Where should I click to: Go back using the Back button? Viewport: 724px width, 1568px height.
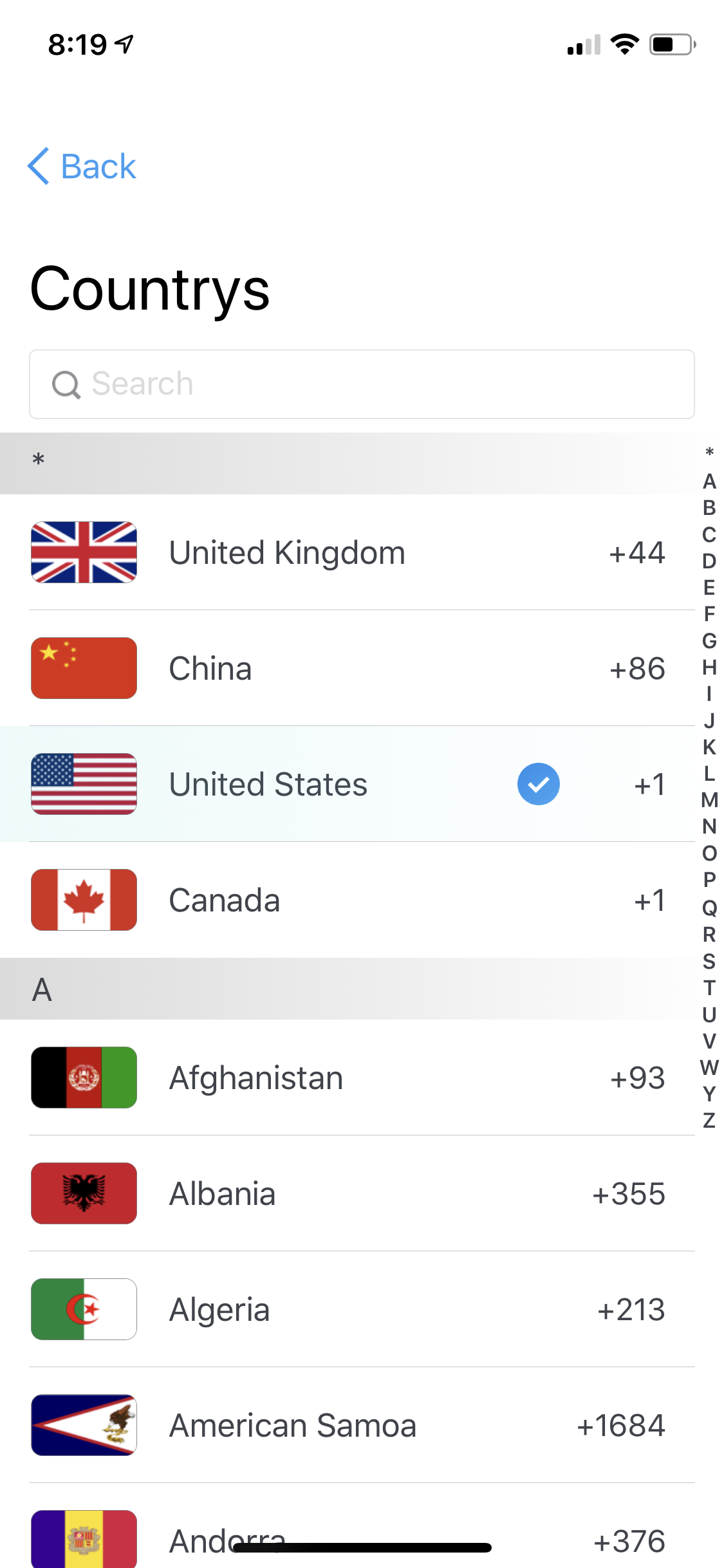tap(82, 167)
